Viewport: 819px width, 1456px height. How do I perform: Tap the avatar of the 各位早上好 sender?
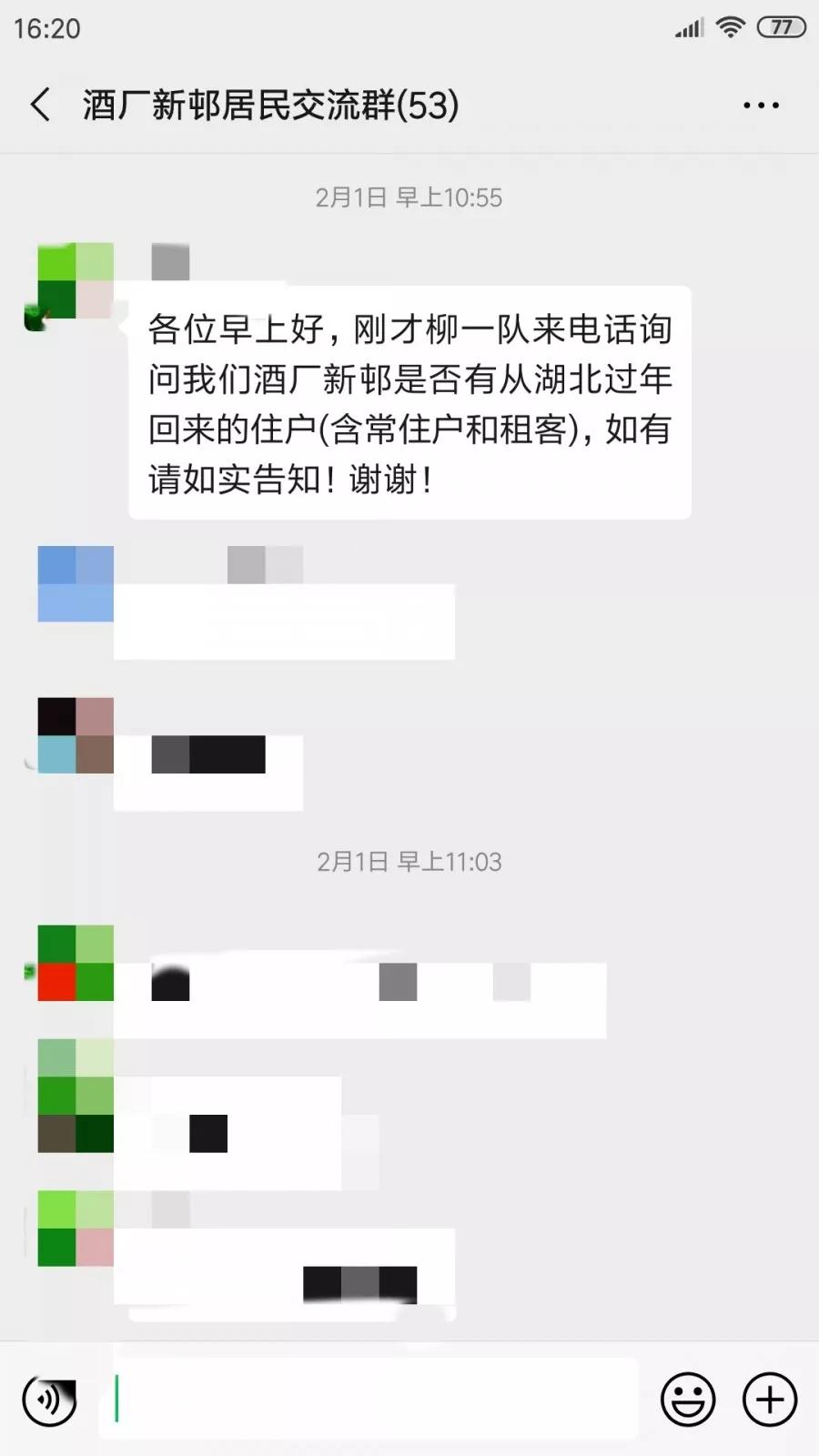(x=75, y=281)
